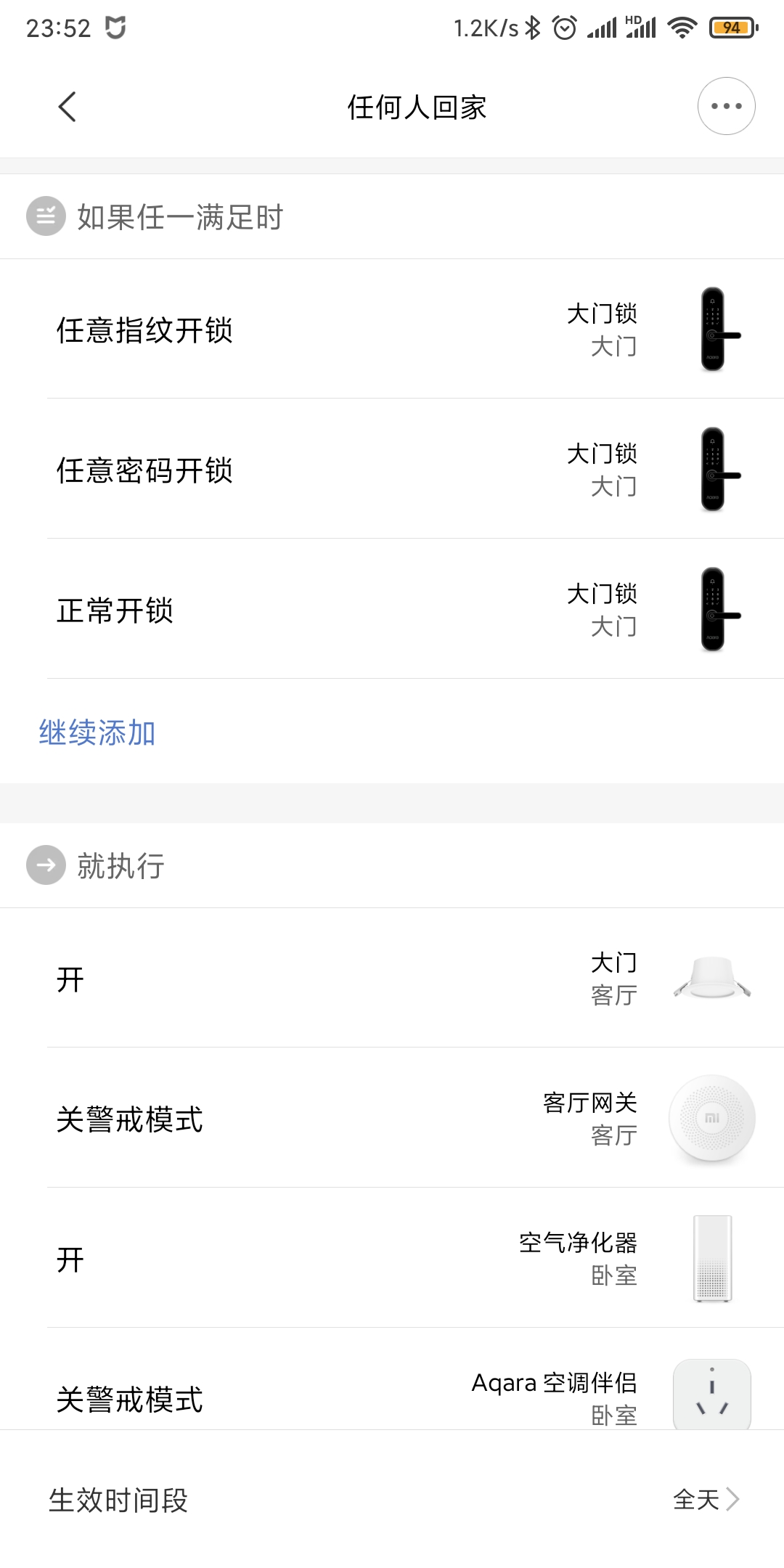Click the 空气净化器 air purifier icon
Image resolution: width=784 pixels, height=1568 pixels.
(x=712, y=1258)
